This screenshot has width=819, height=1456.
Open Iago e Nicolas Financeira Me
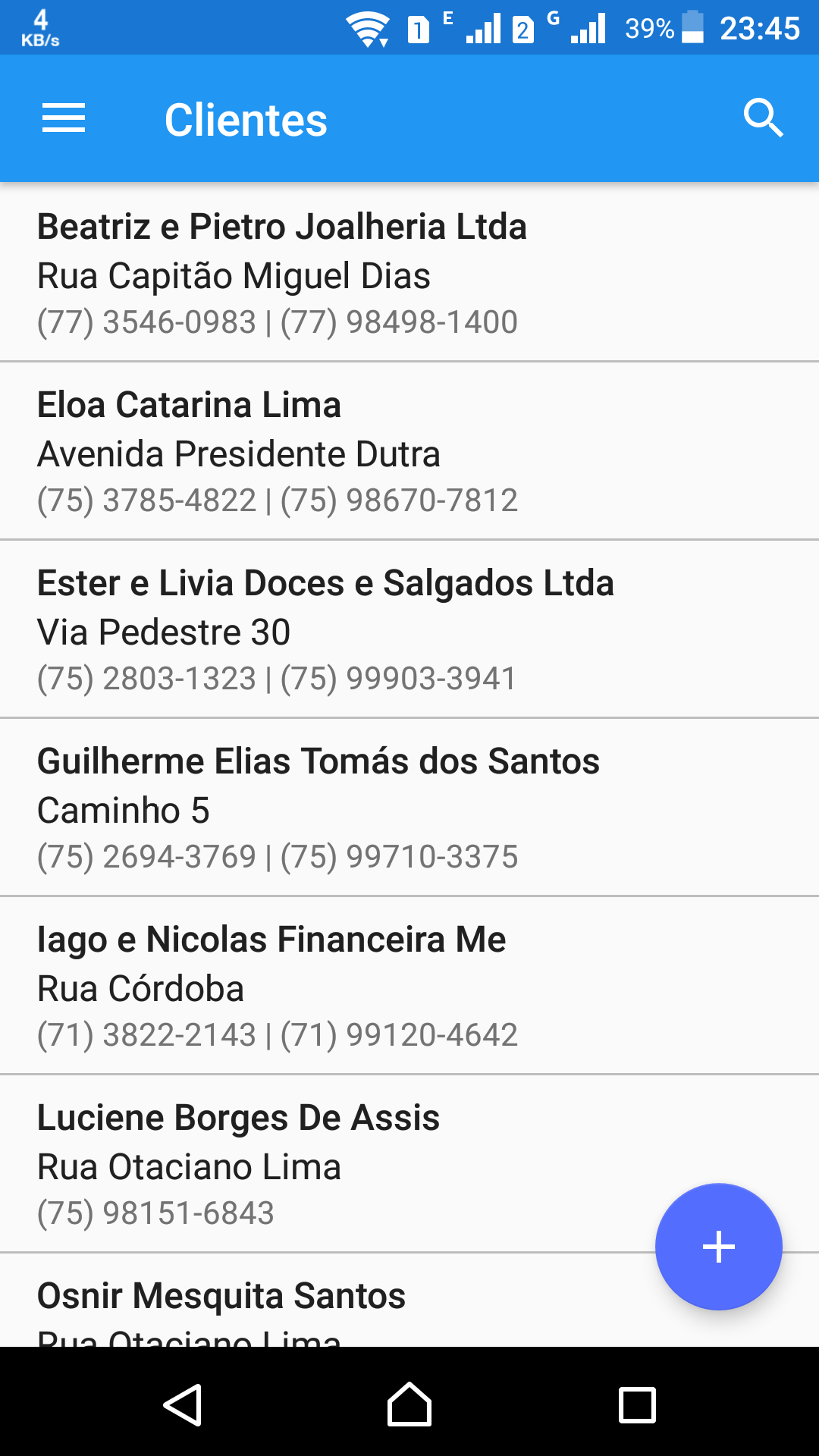(x=409, y=986)
